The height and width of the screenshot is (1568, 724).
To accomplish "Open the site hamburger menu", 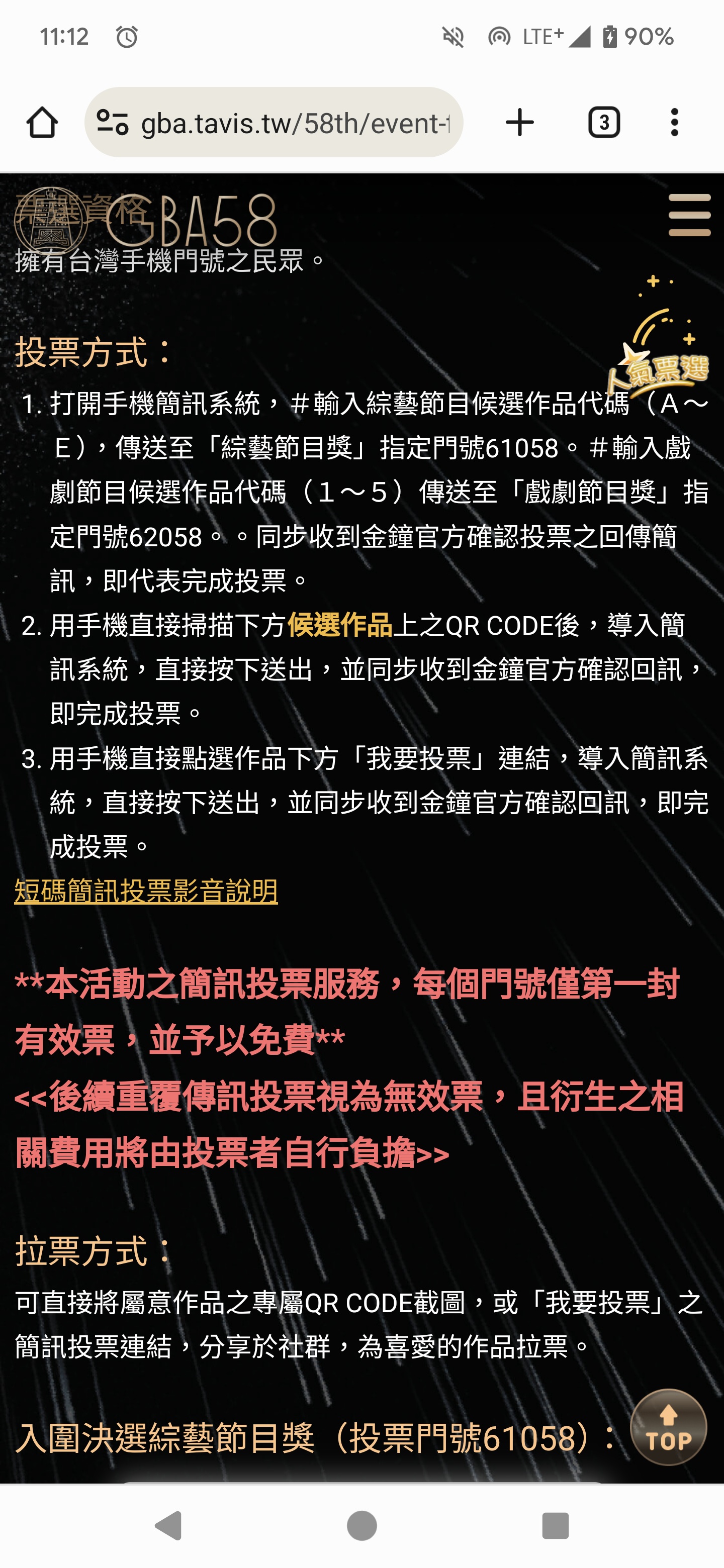I will [689, 215].
